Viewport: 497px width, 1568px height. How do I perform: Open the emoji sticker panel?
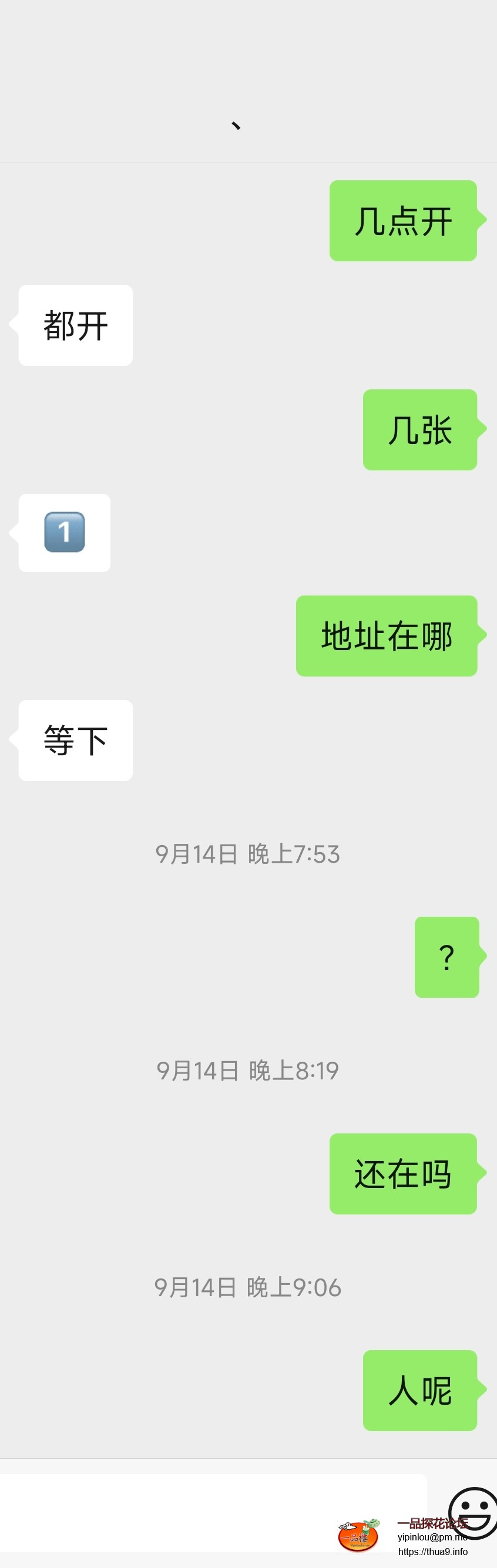474,1513
